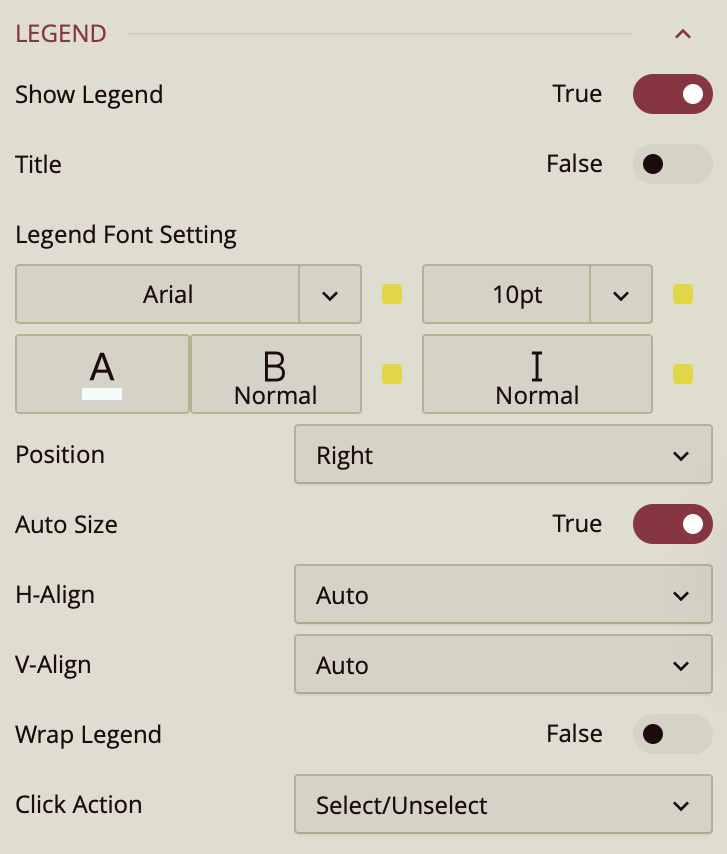This screenshot has width=727, height=854.
Task: Open the 10pt font size dropdown
Action: point(620,295)
